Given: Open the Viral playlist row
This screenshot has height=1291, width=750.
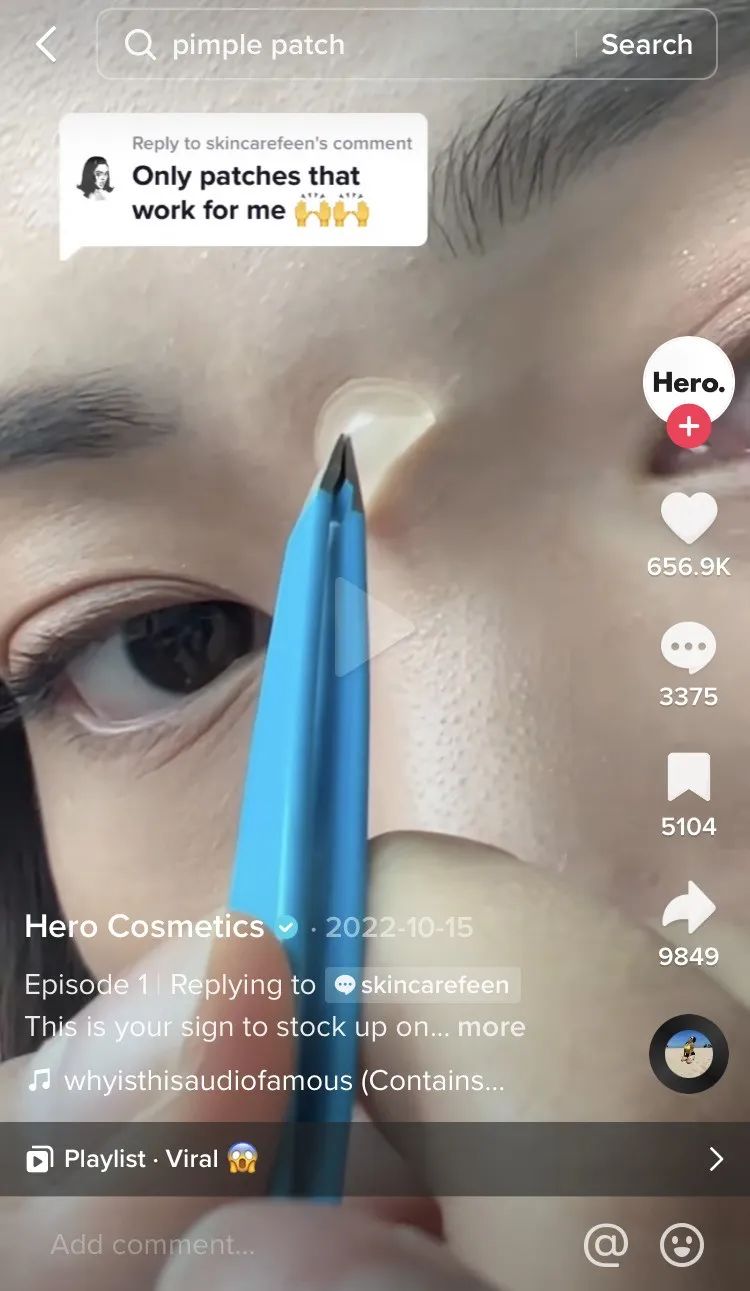Looking at the screenshot, I should coord(375,1159).
